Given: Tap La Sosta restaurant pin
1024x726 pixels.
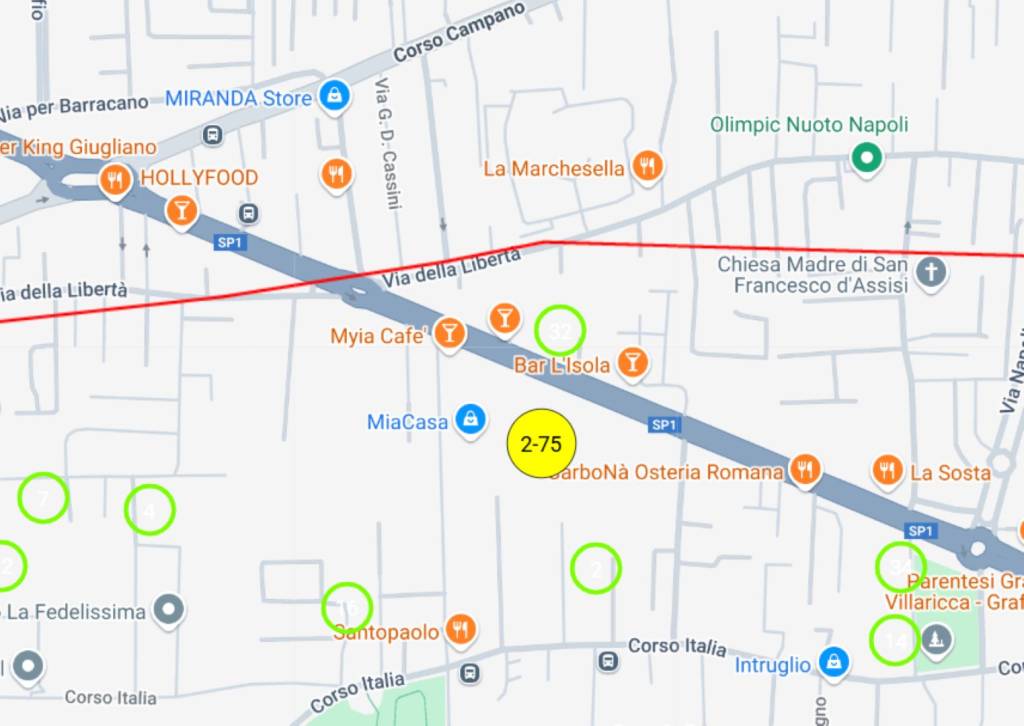Looking at the screenshot, I should (x=886, y=470).
